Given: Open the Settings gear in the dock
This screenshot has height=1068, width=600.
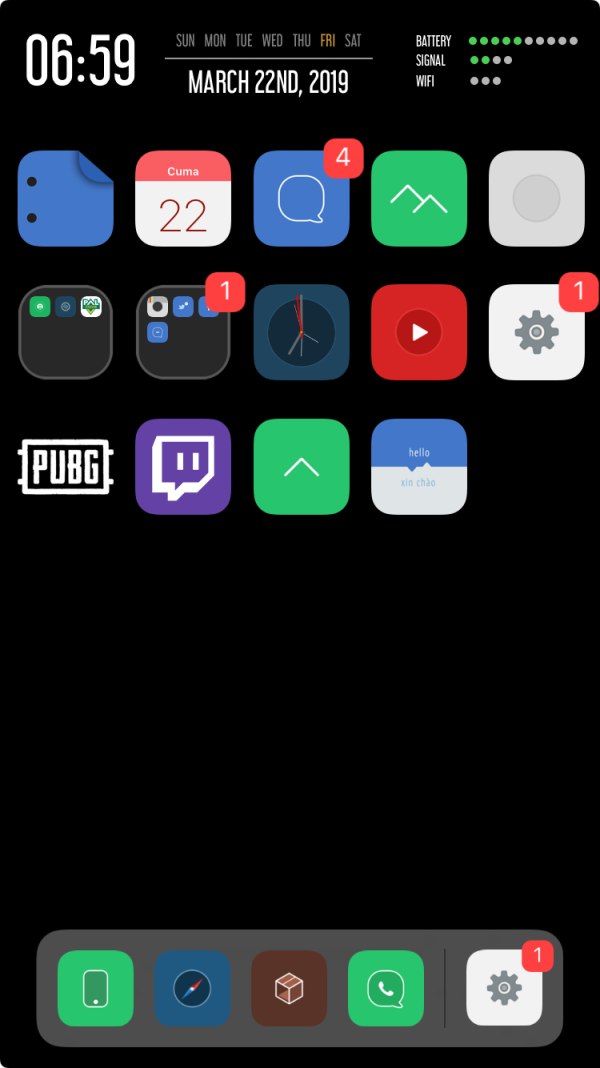Looking at the screenshot, I should pos(504,988).
